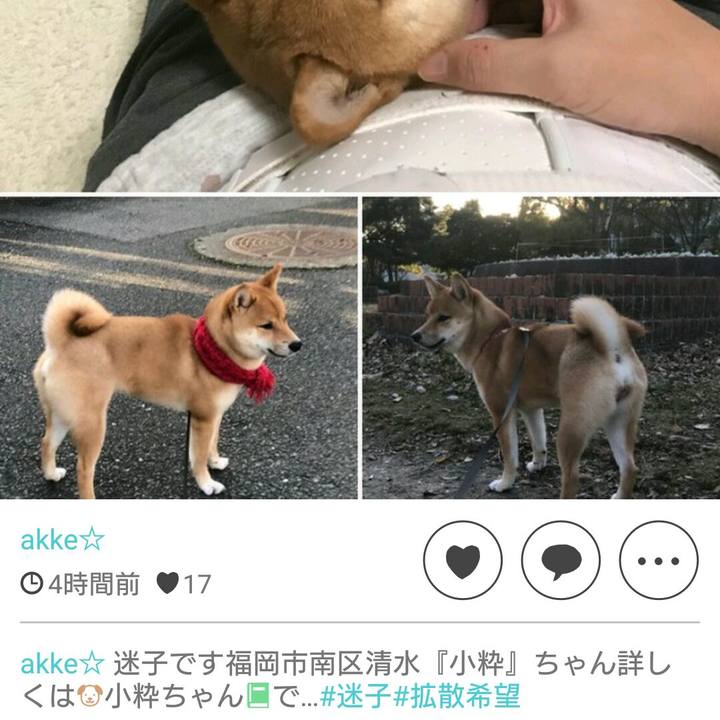This screenshot has height=720, width=720.
Task: View the photo of the leashed dog in park
Action: point(541,347)
